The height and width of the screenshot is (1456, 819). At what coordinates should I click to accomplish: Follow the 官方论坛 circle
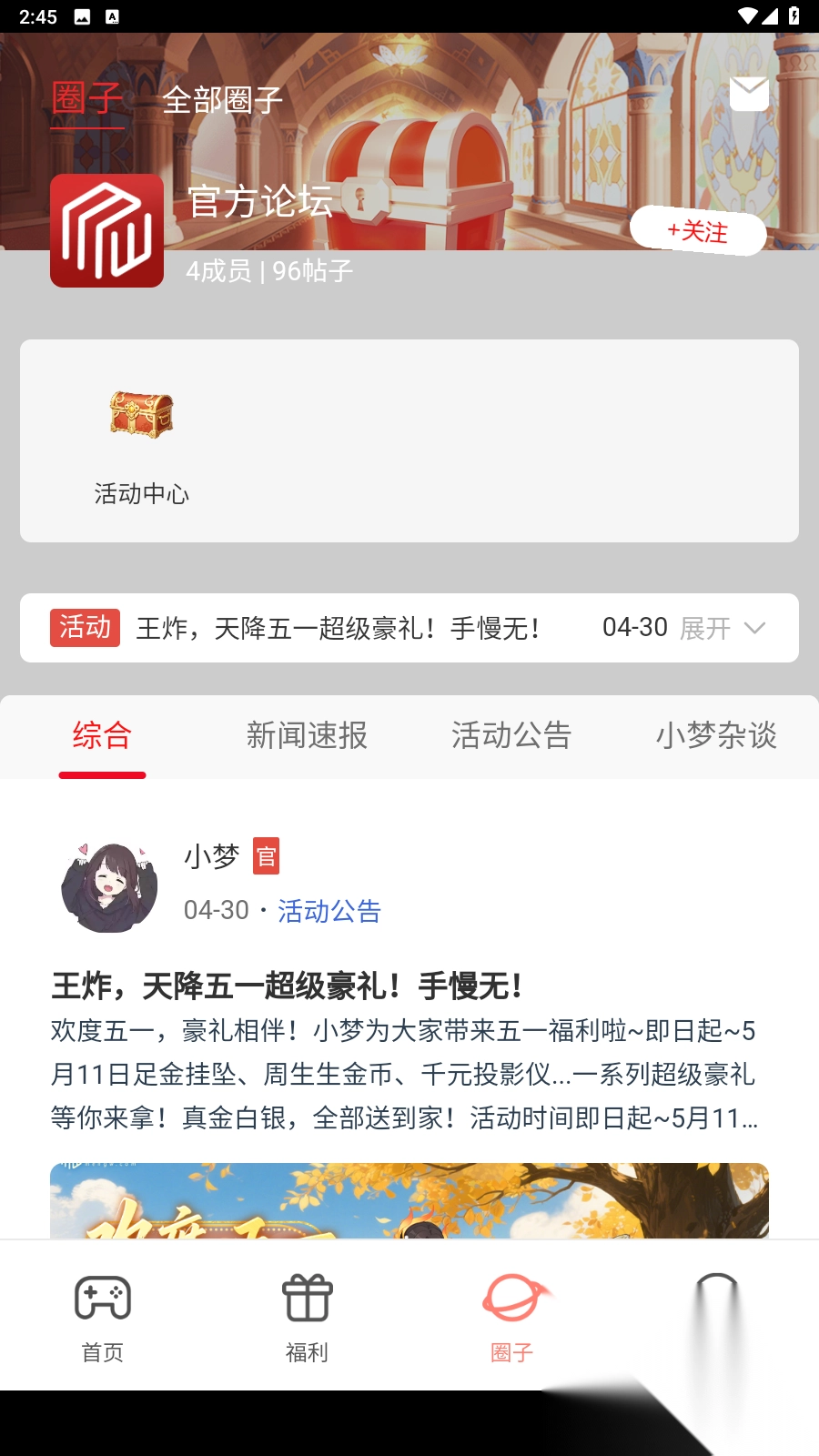(x=697, y=231)
